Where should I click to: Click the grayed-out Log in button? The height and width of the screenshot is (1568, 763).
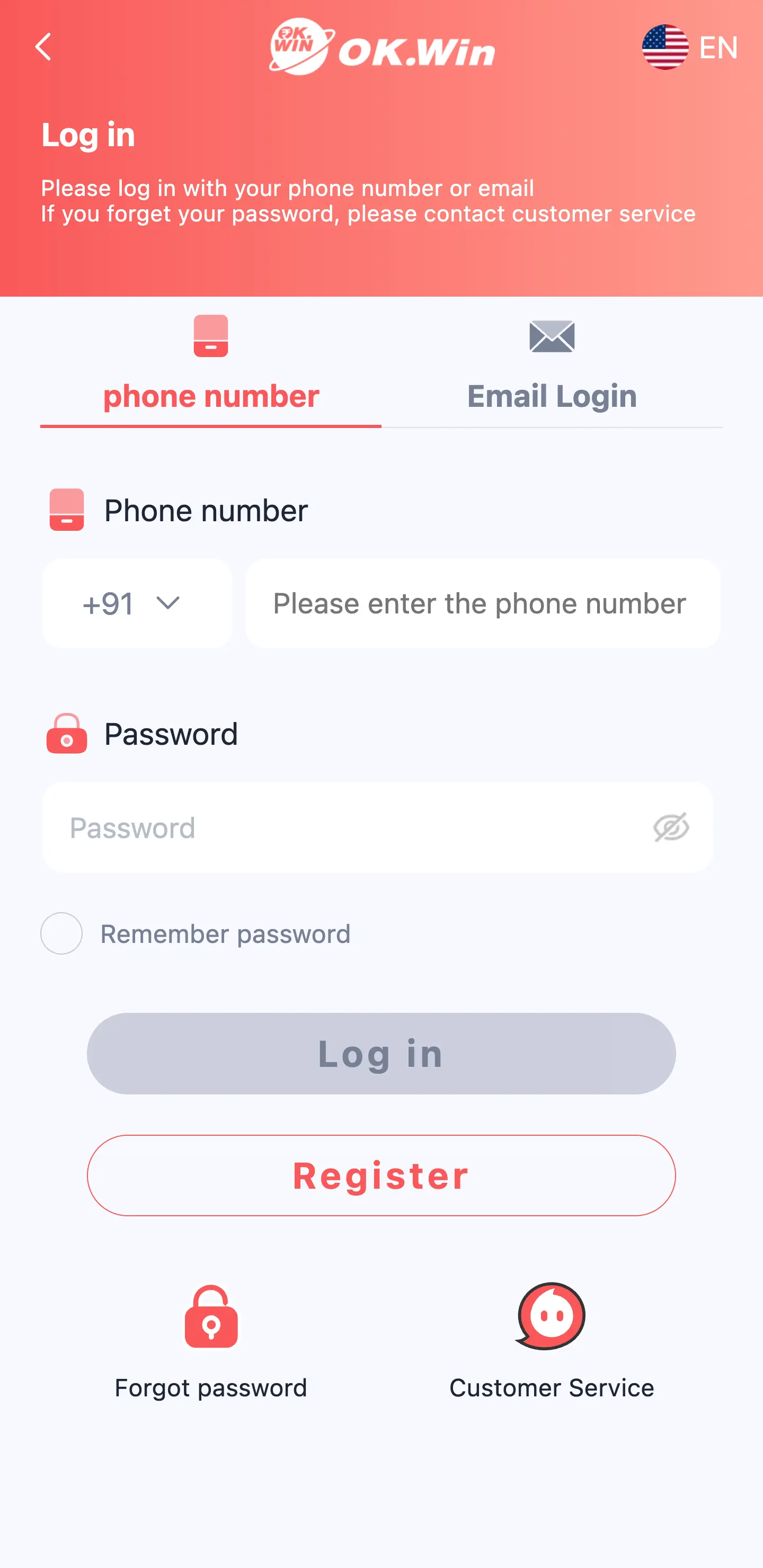pyautogui.click(x=381, y=1054)
